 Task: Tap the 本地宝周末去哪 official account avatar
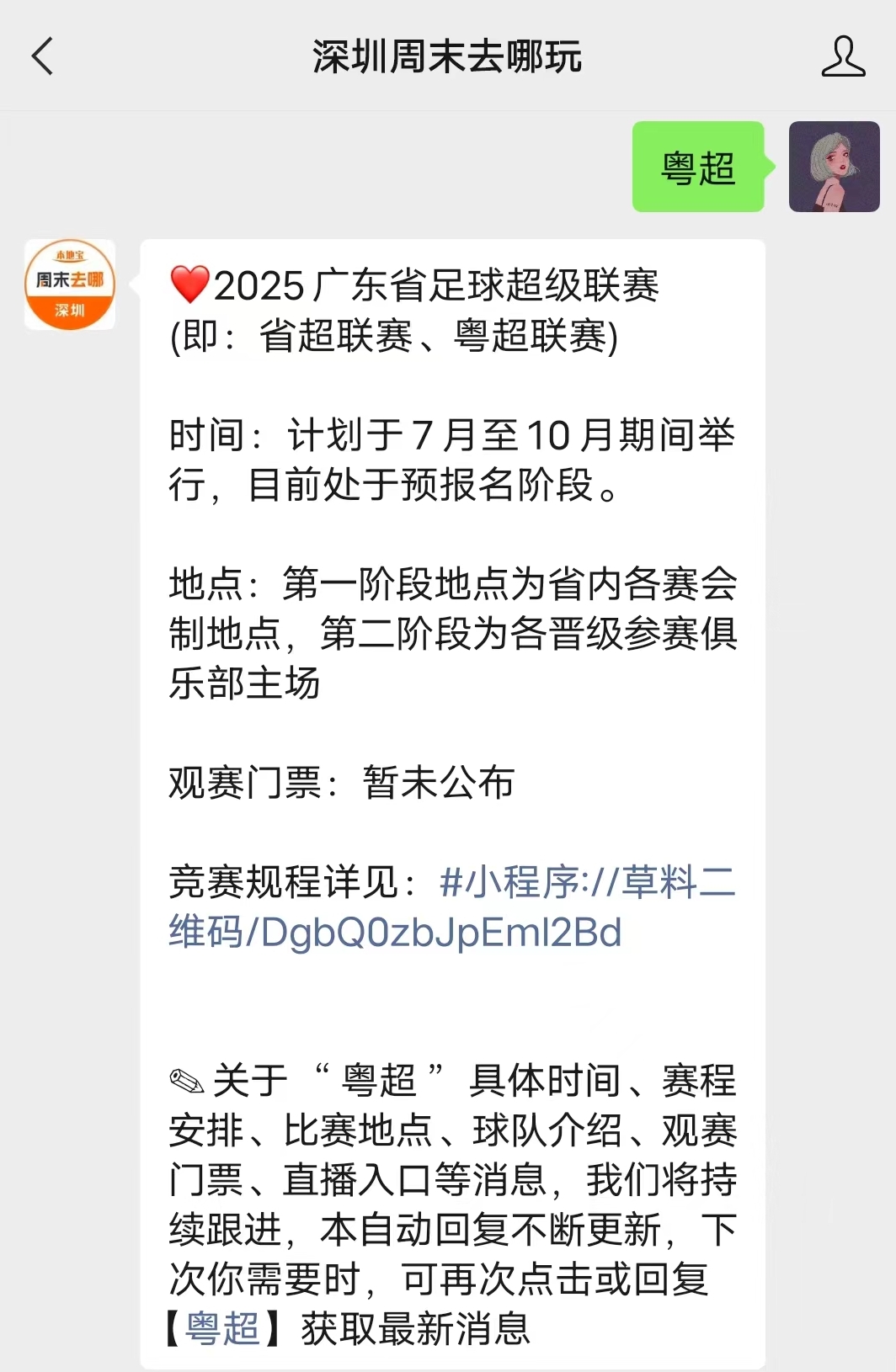click(69, 283)
